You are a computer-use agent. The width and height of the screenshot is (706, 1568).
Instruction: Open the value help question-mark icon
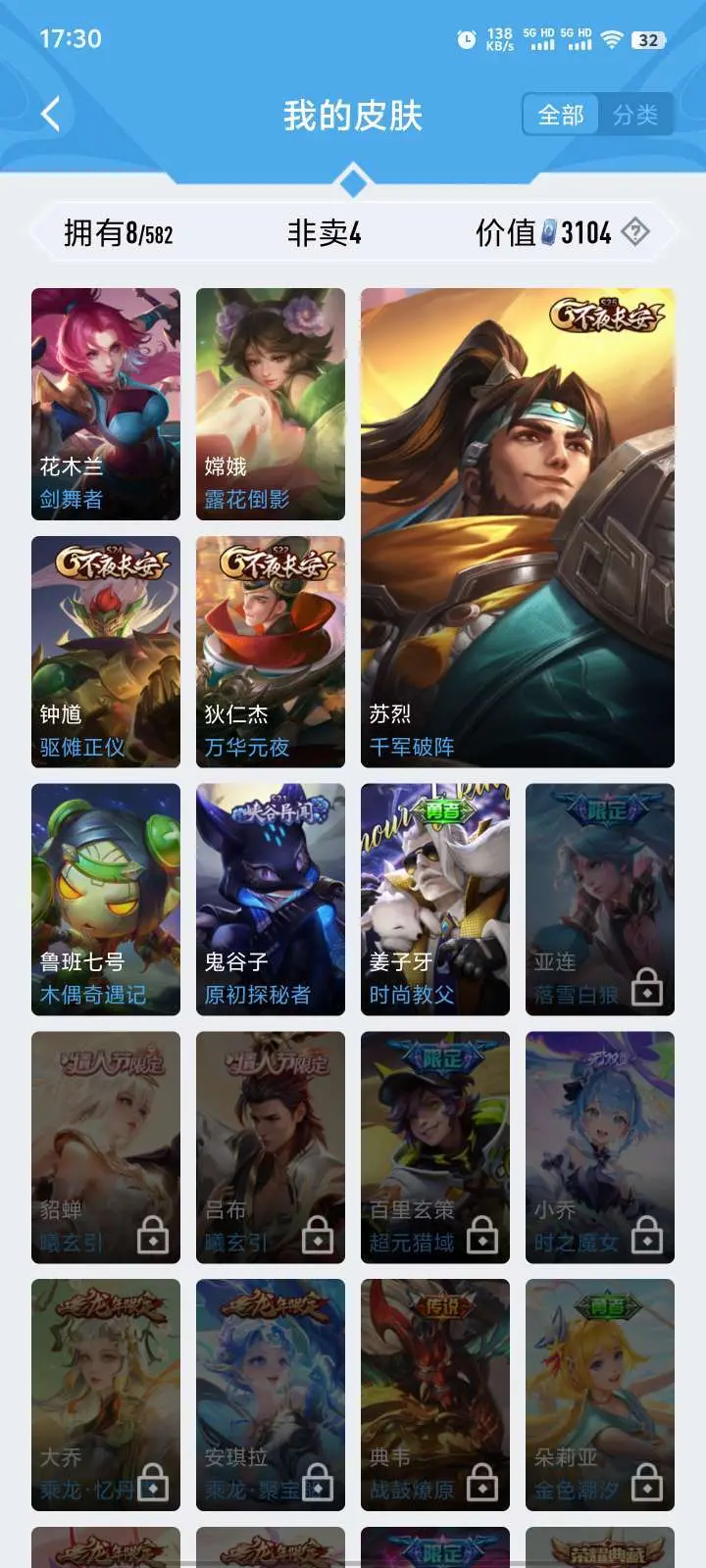point(635,232)
